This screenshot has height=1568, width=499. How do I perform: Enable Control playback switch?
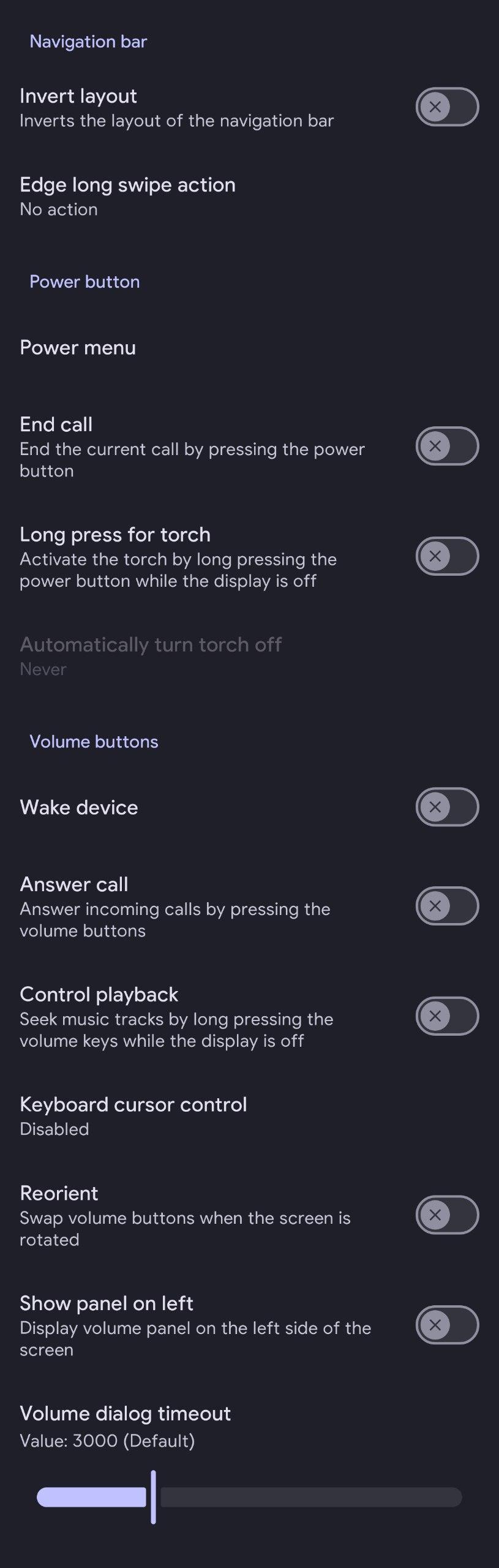point(447,1016)
